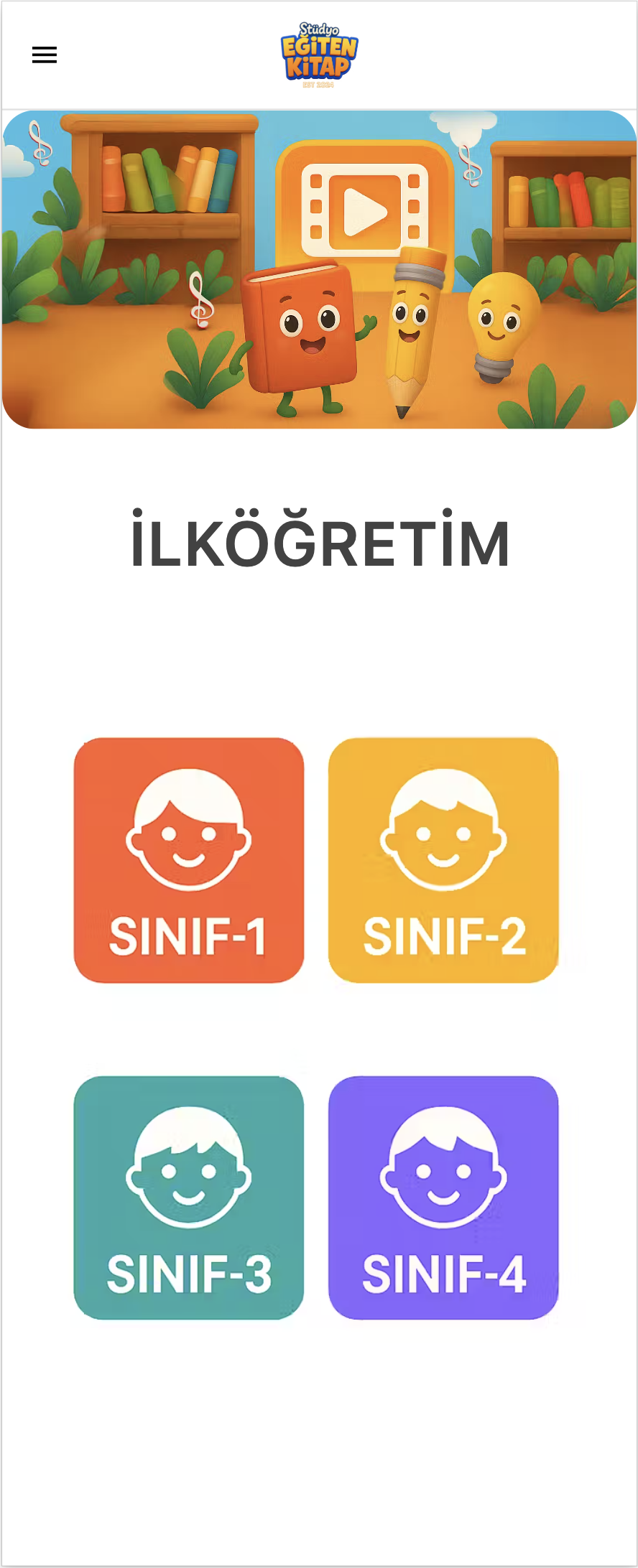
Task: Open the hamburger menu
Action: [45, 55]
